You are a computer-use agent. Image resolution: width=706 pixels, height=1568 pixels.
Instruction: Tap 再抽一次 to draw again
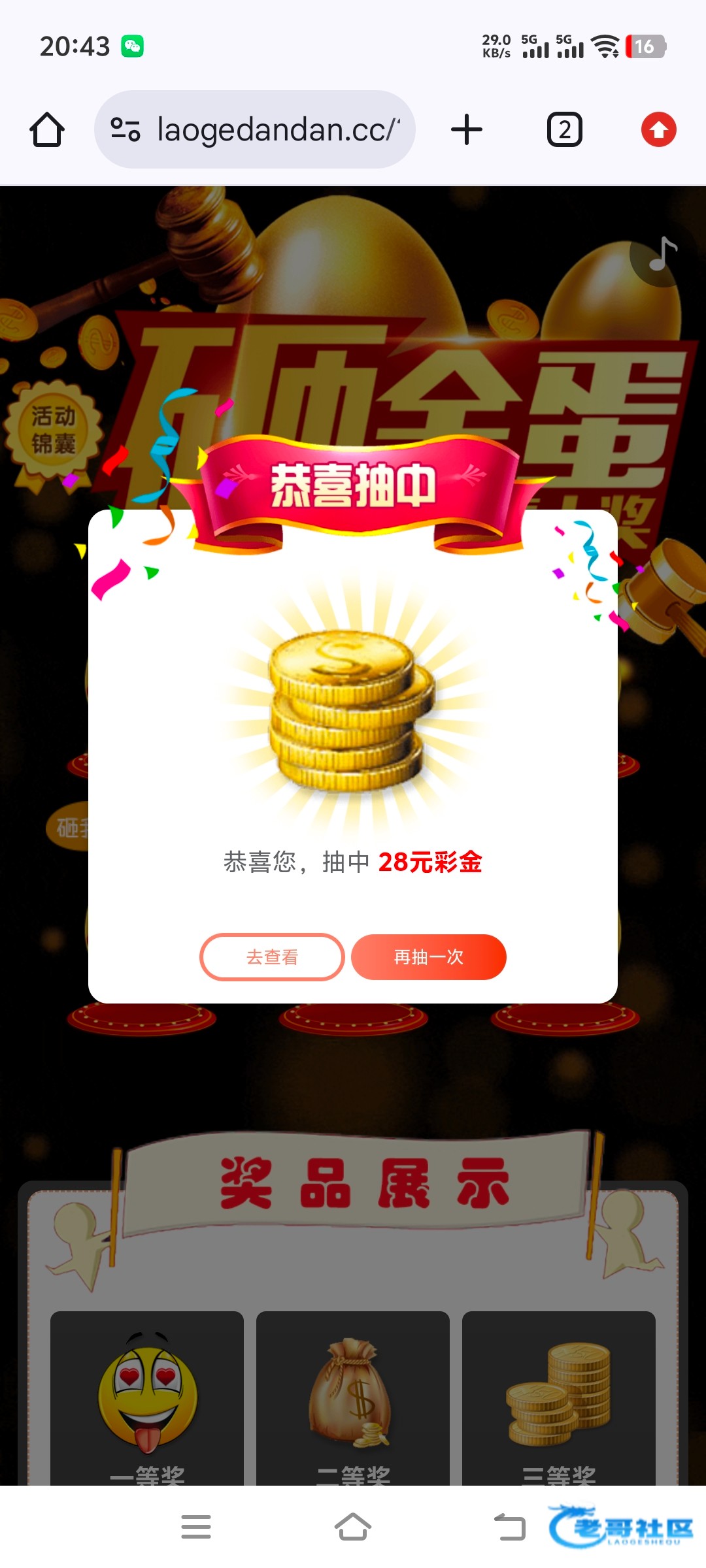(429, 957)
